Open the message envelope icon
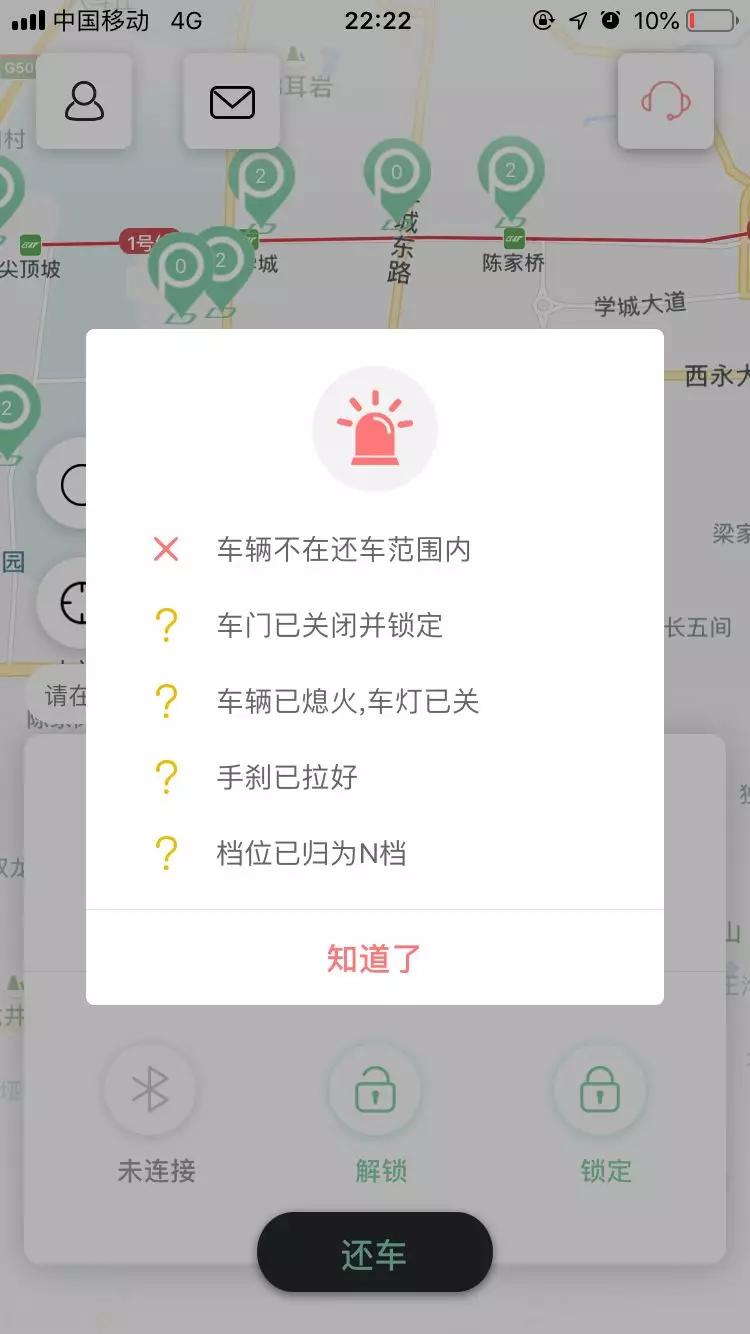The height and width of the screenshot is (1334, 750). tap(232, 100)
